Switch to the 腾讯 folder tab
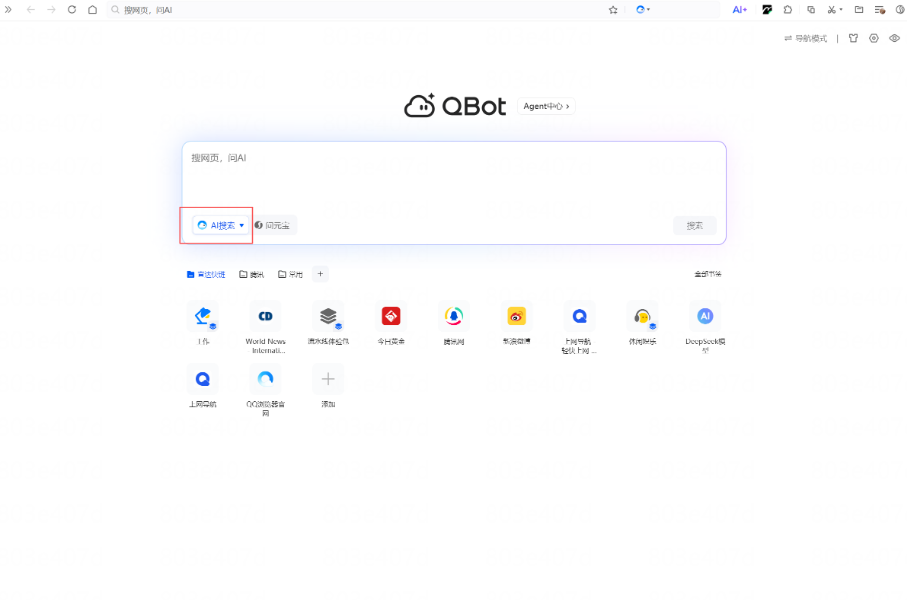This screenshot has width=907, height=600. click(251, 274)
